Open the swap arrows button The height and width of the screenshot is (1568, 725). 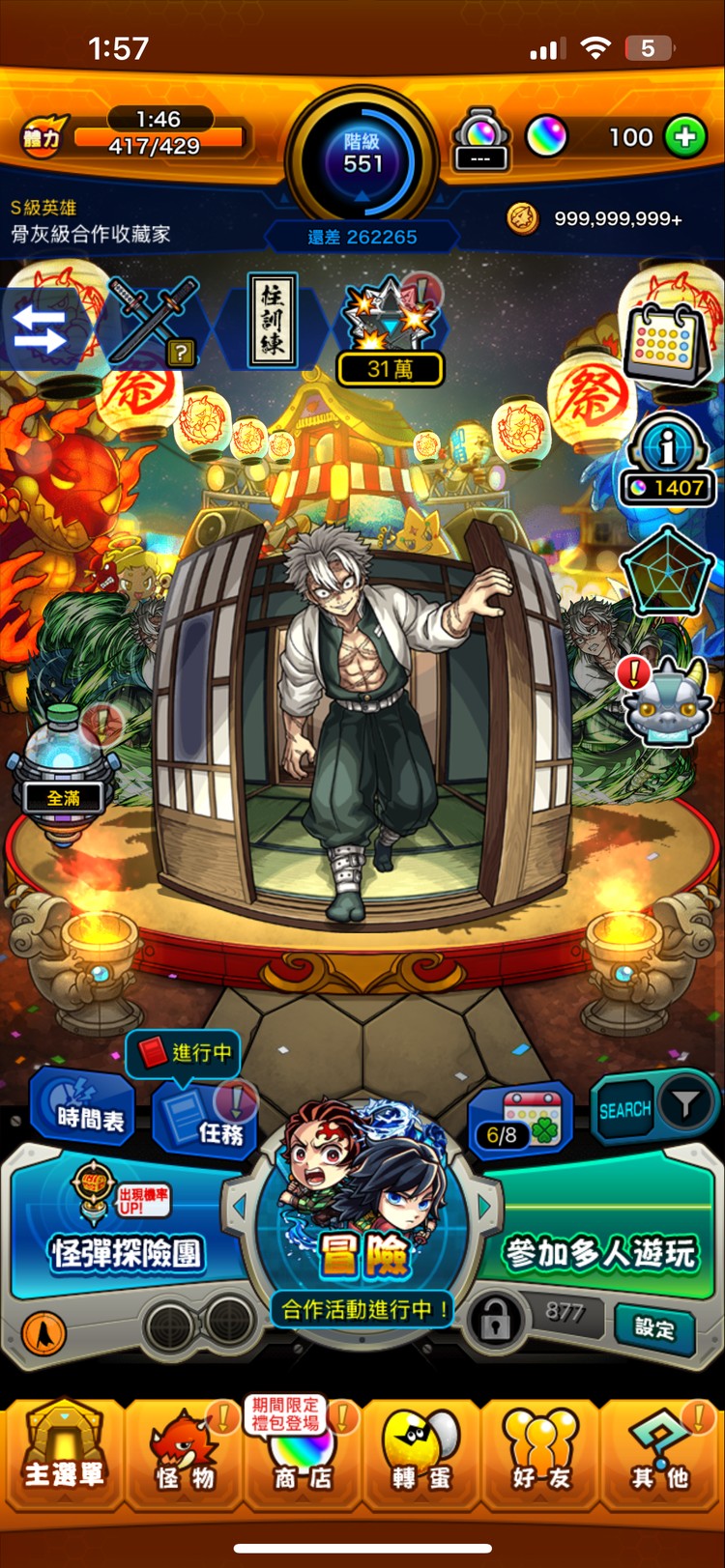click(x=41, y=331)
